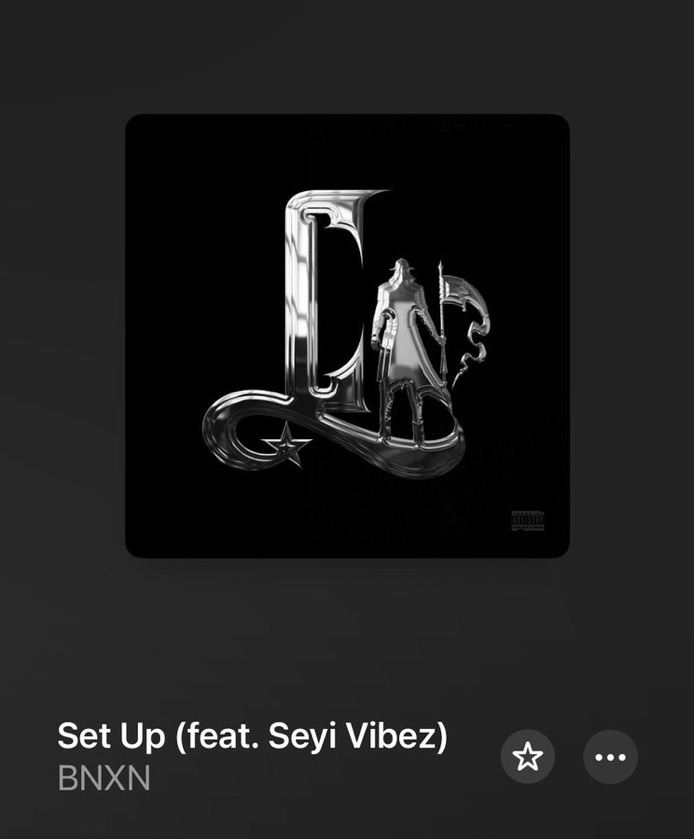This screenshot has height=839, width=694.
Task: Open the more options menu
Action: (610, 757)
